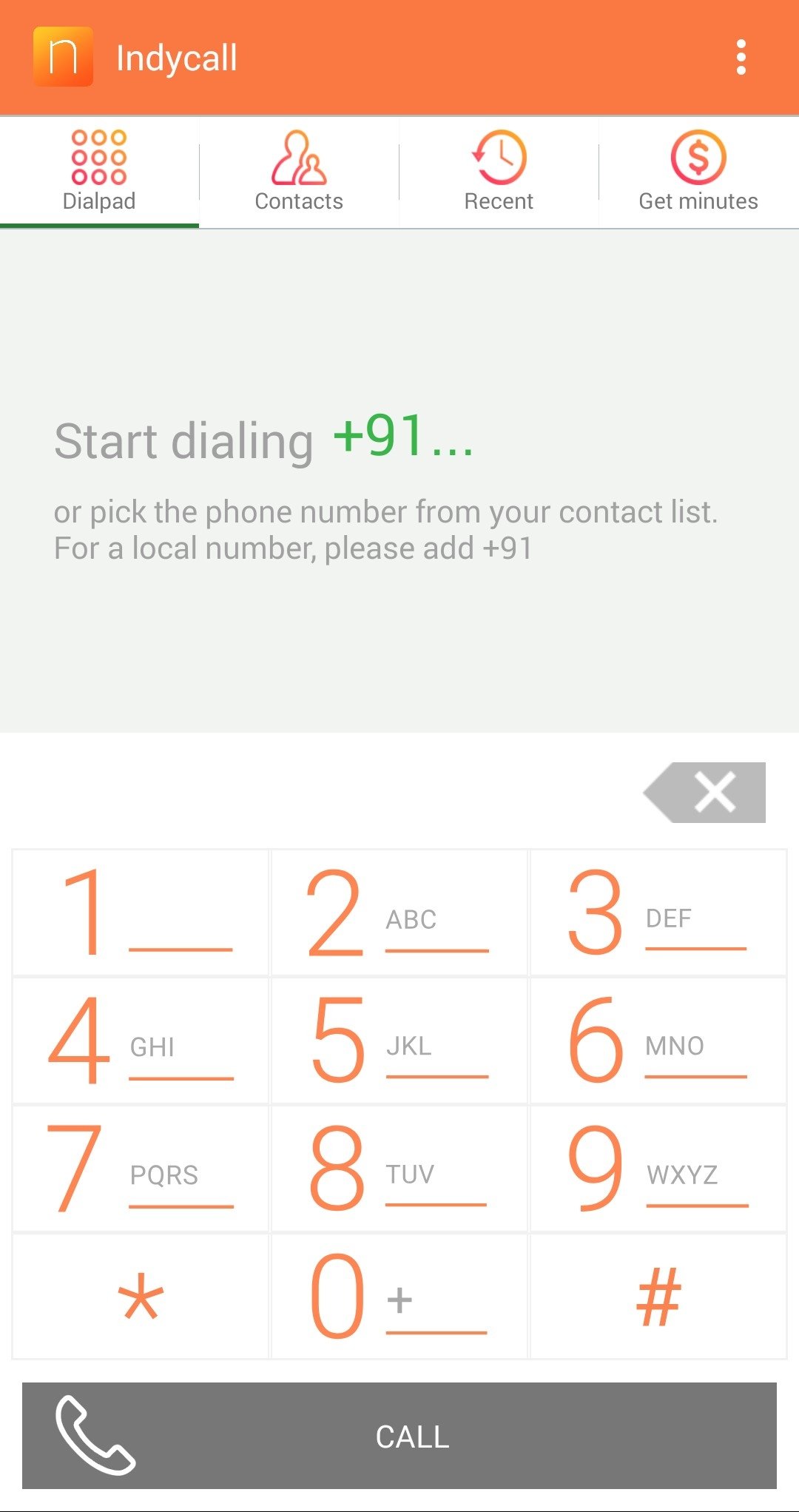Dial digit 4 GHI
Image resolution: width=799 pixels, height=1512 pixels.
point(141,1041)
